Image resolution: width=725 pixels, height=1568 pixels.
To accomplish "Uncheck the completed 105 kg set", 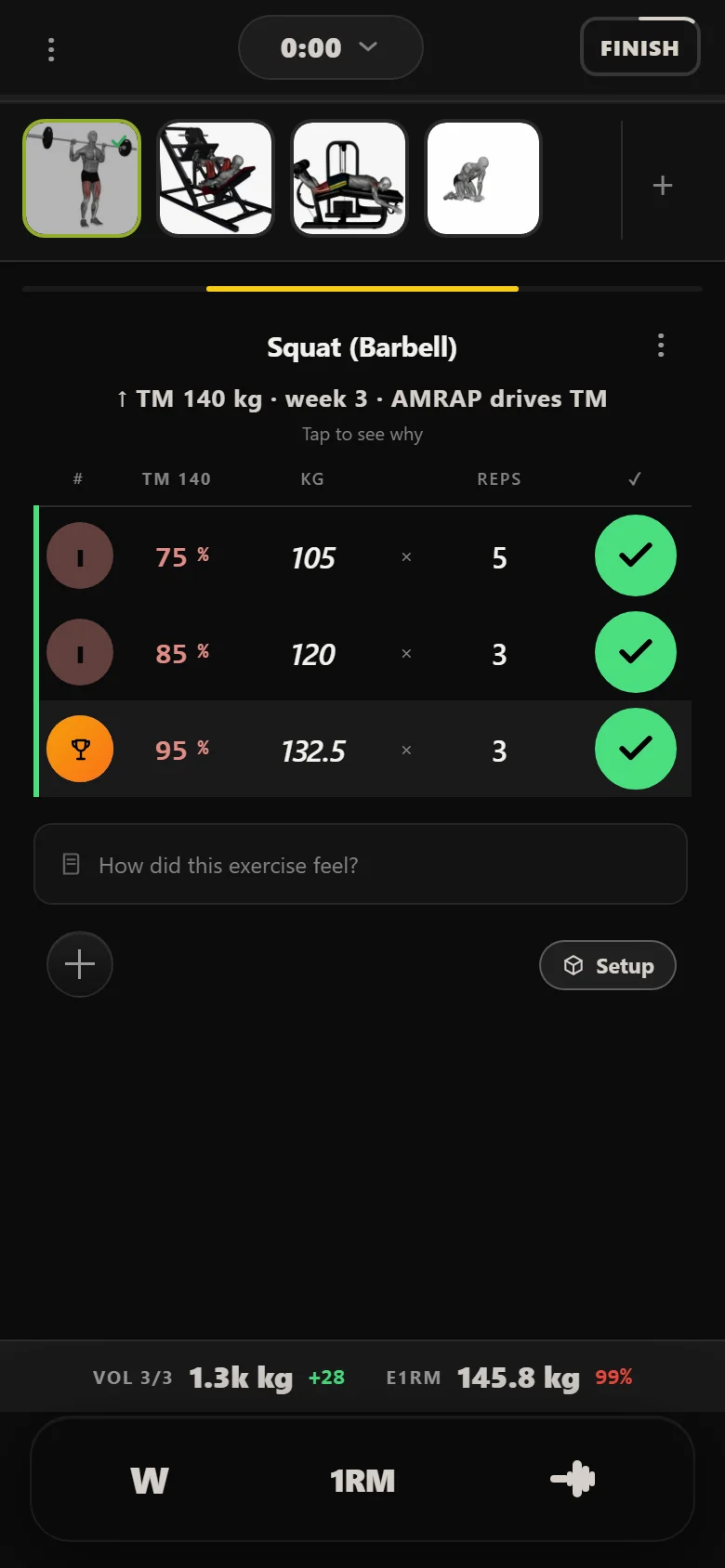I will click(x=636, y=555).
